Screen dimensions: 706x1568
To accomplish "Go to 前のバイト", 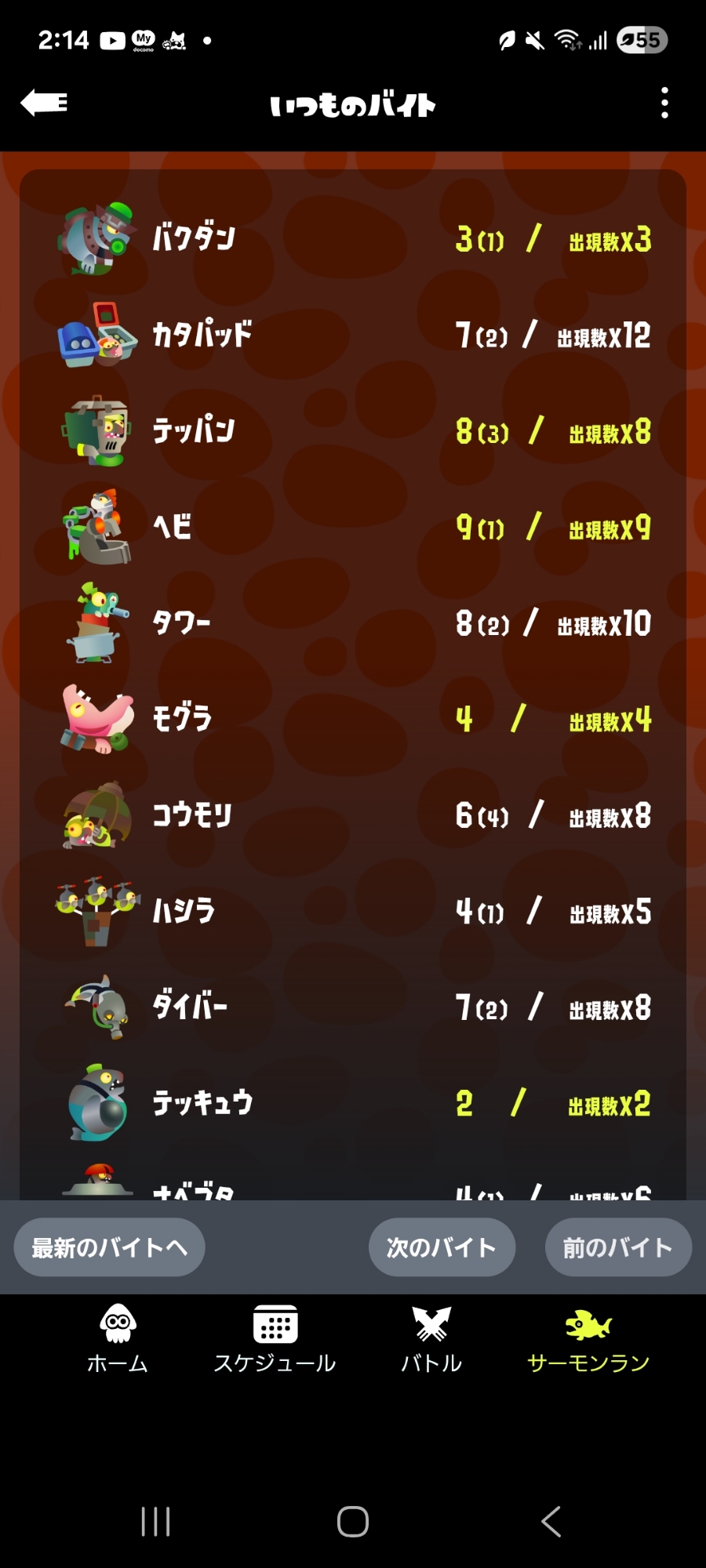I will coord(618,1247).
